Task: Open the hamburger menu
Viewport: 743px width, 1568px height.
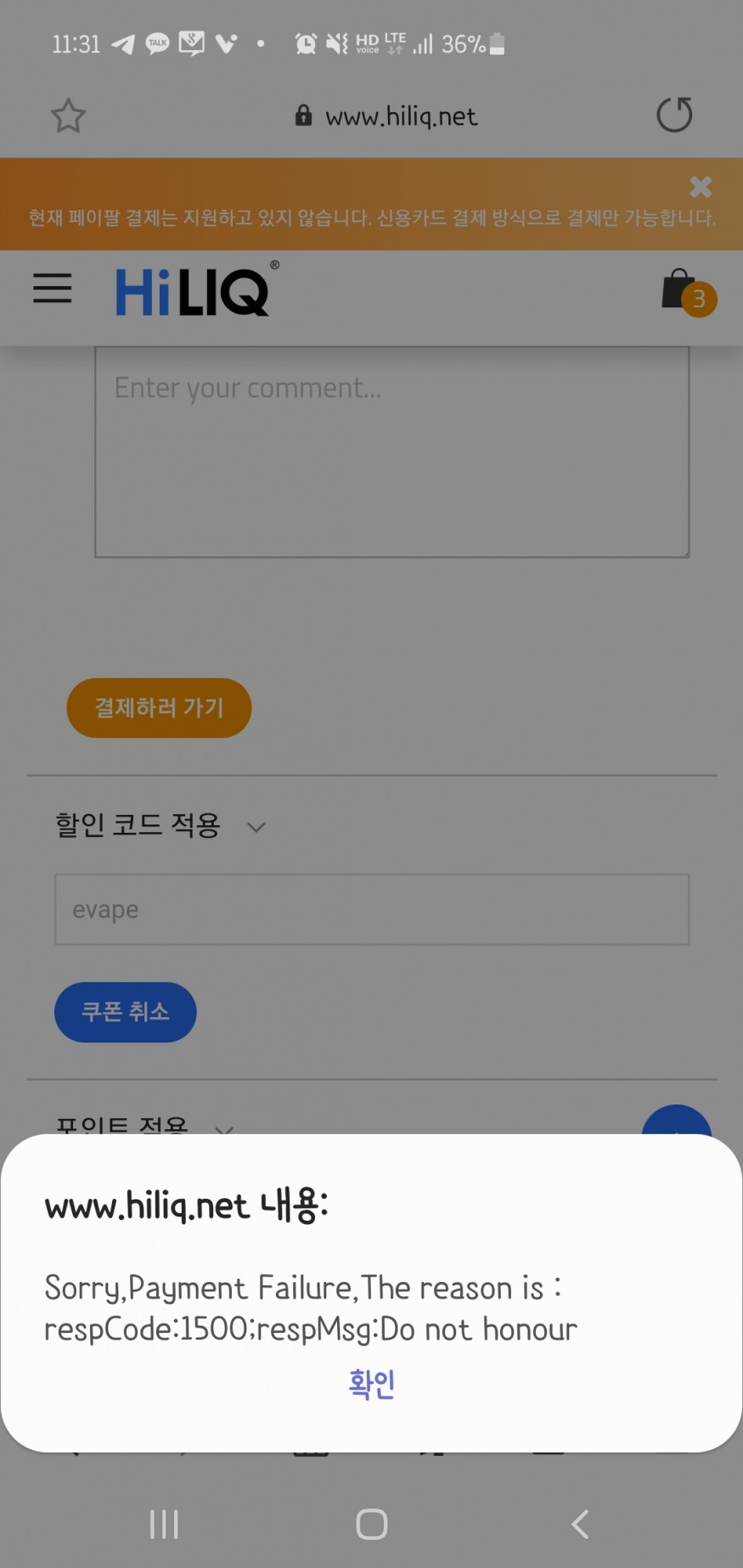Action: tap(53, 289)
